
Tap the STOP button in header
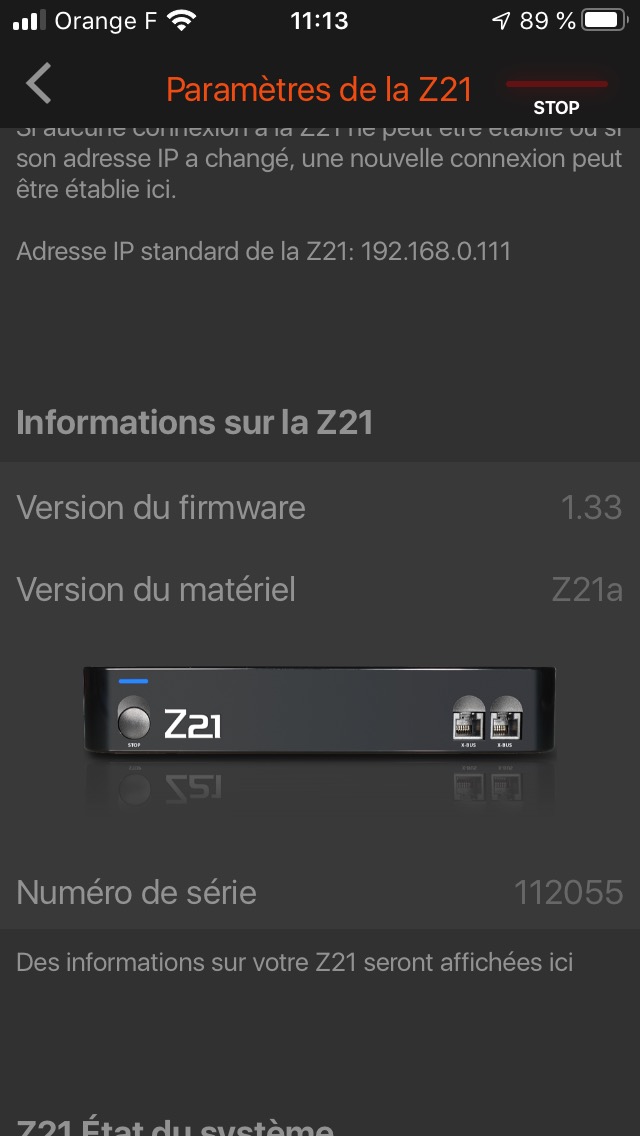556,98
